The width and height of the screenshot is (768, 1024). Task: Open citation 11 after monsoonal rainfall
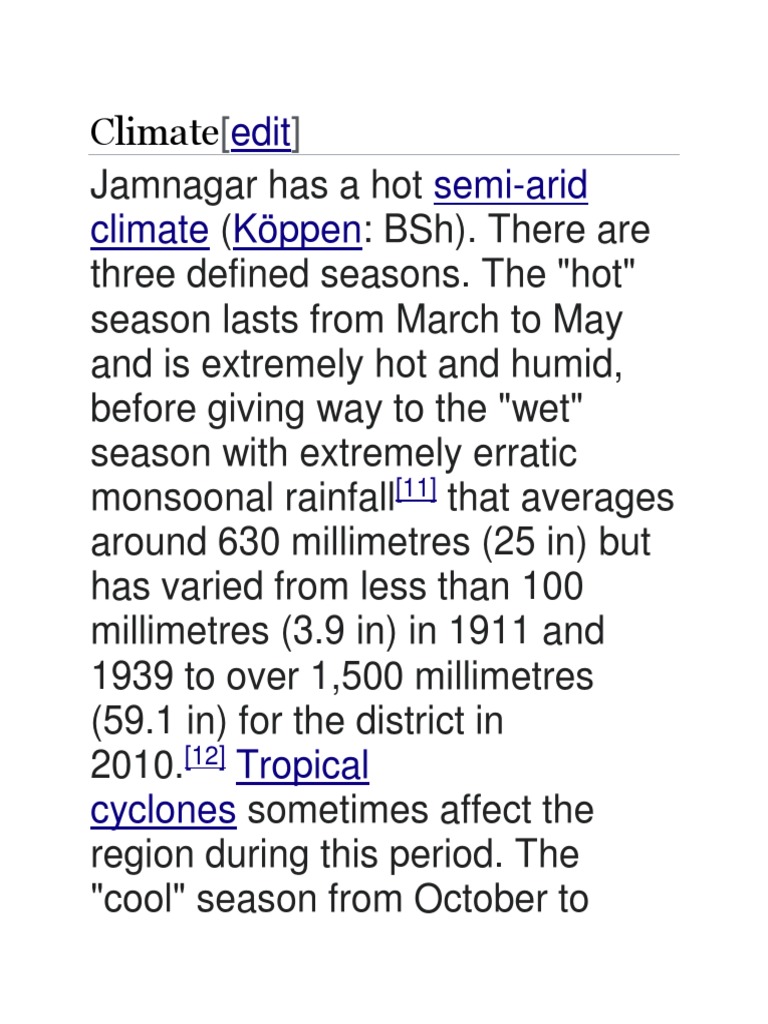tap(416, 489)
